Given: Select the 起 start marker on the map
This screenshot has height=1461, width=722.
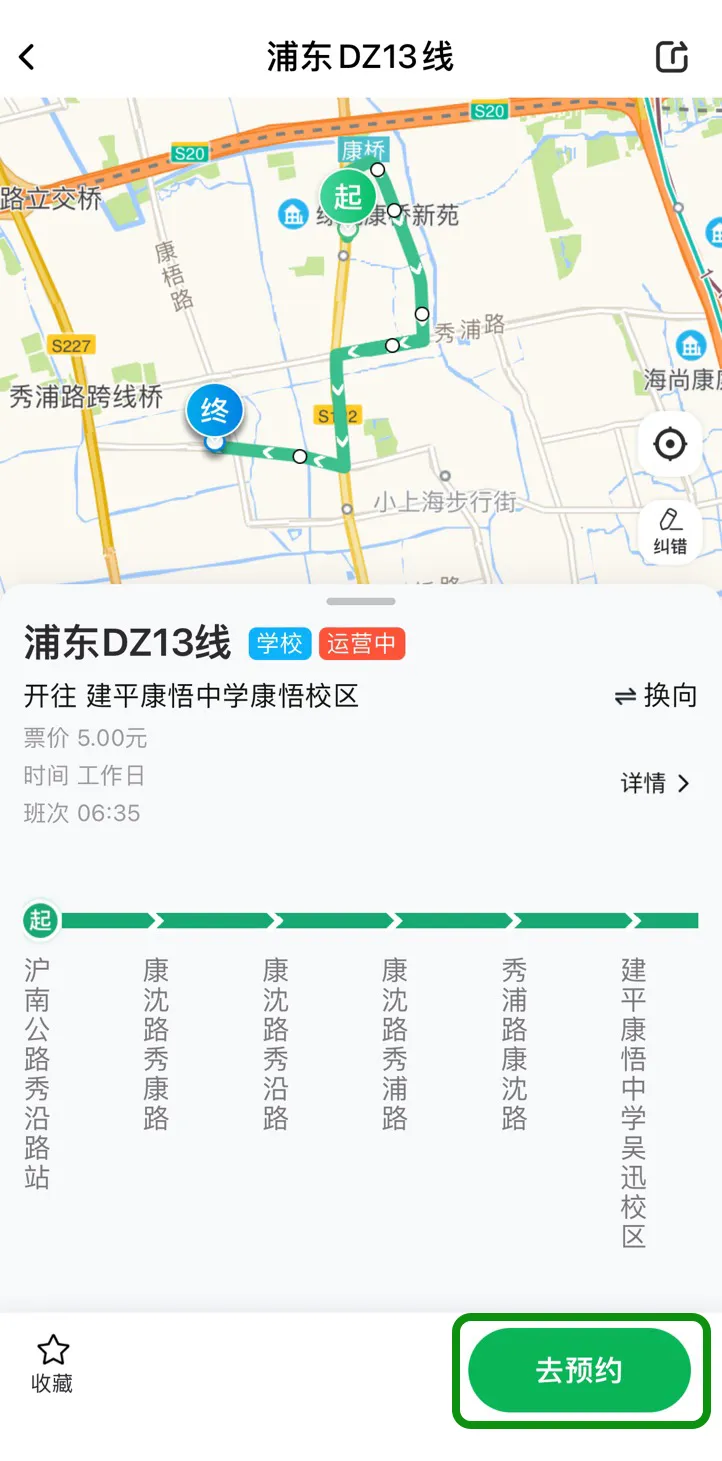Looking at the screenshot, I should [348, 197].
